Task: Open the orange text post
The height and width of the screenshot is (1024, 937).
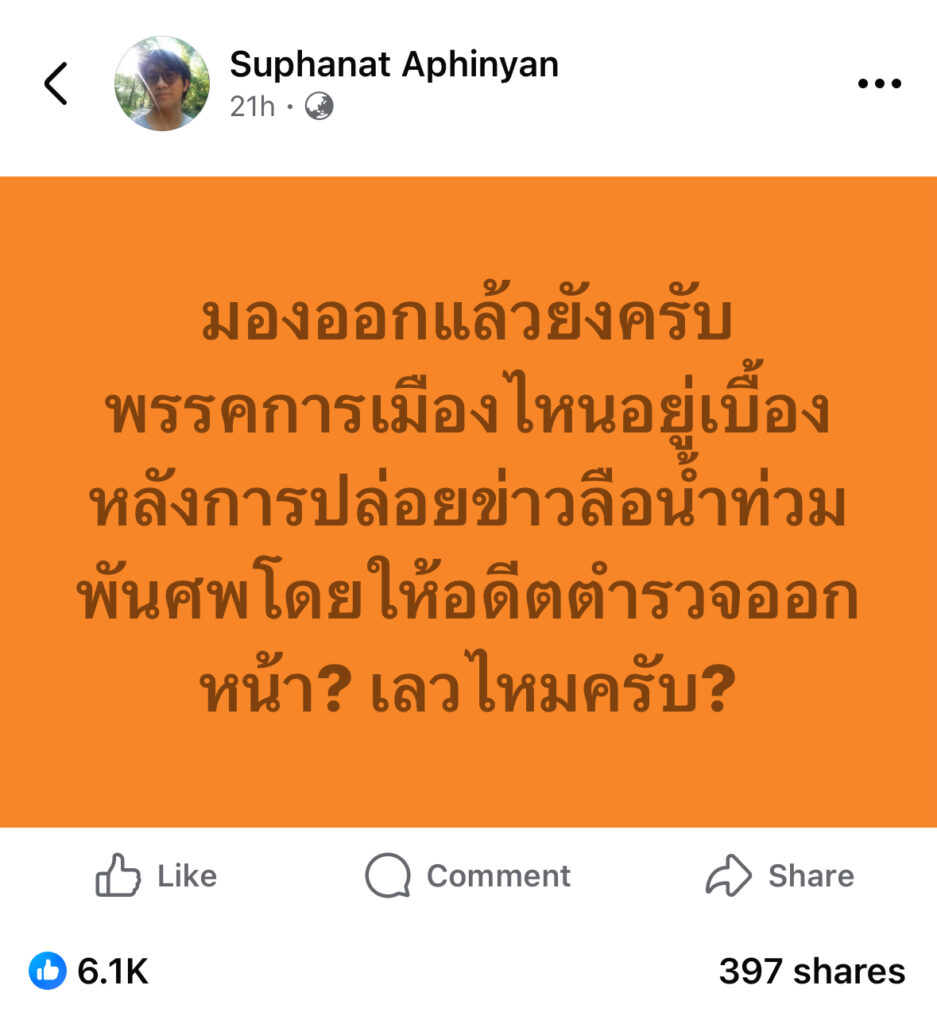Action: click(x=468, y=502)
